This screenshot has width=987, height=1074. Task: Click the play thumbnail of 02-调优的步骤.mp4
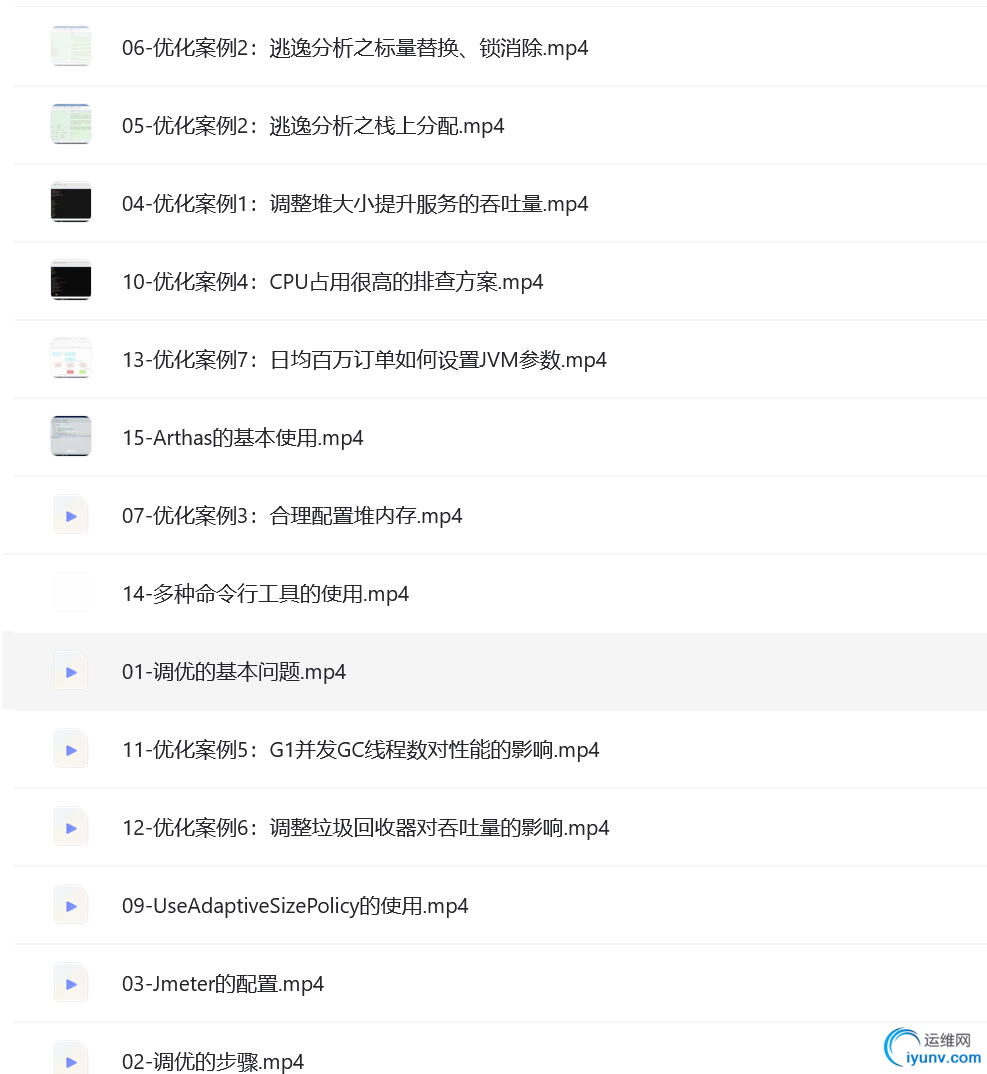70,1059
